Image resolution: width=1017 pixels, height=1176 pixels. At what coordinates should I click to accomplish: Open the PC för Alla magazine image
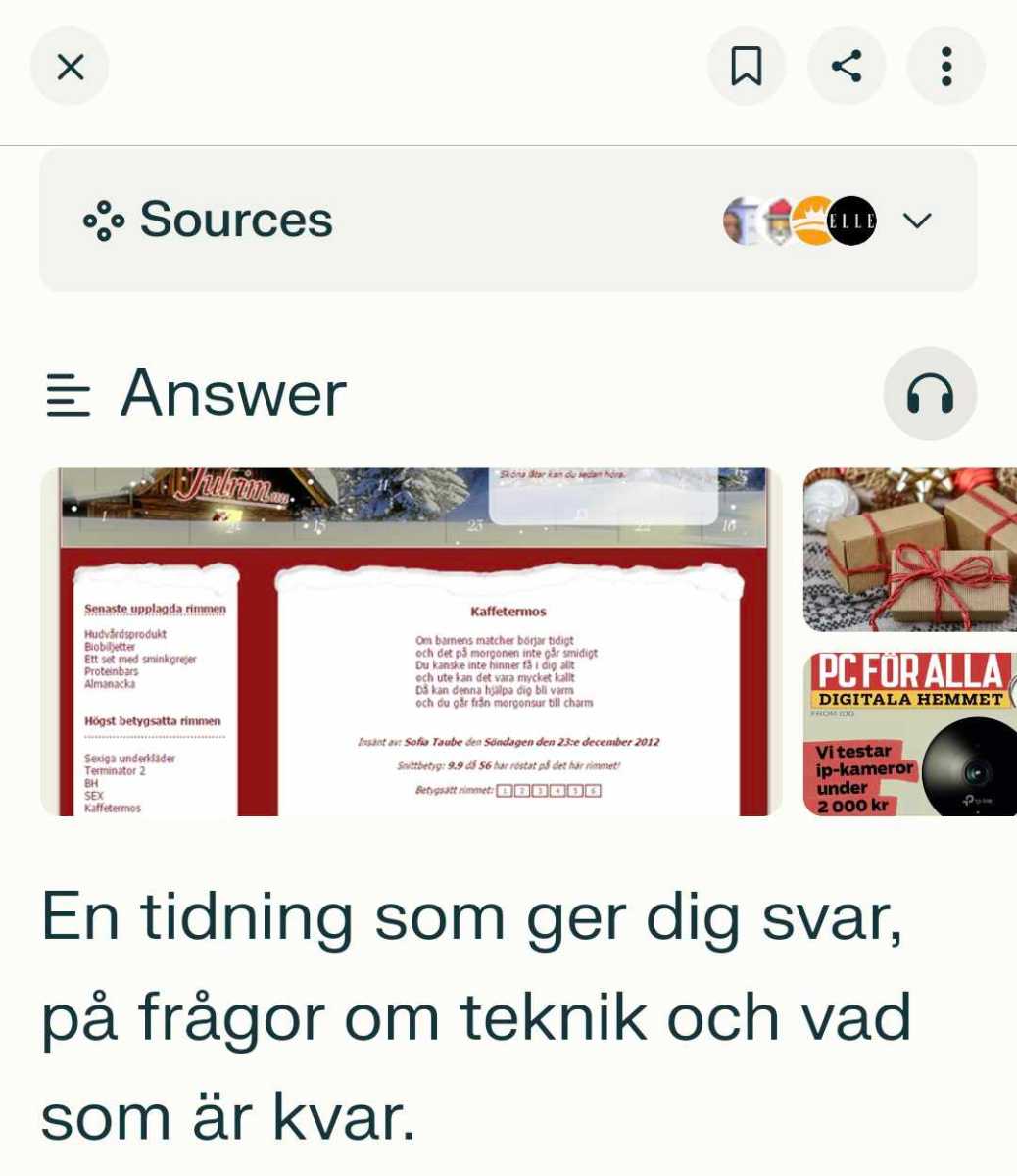(909, 734)
